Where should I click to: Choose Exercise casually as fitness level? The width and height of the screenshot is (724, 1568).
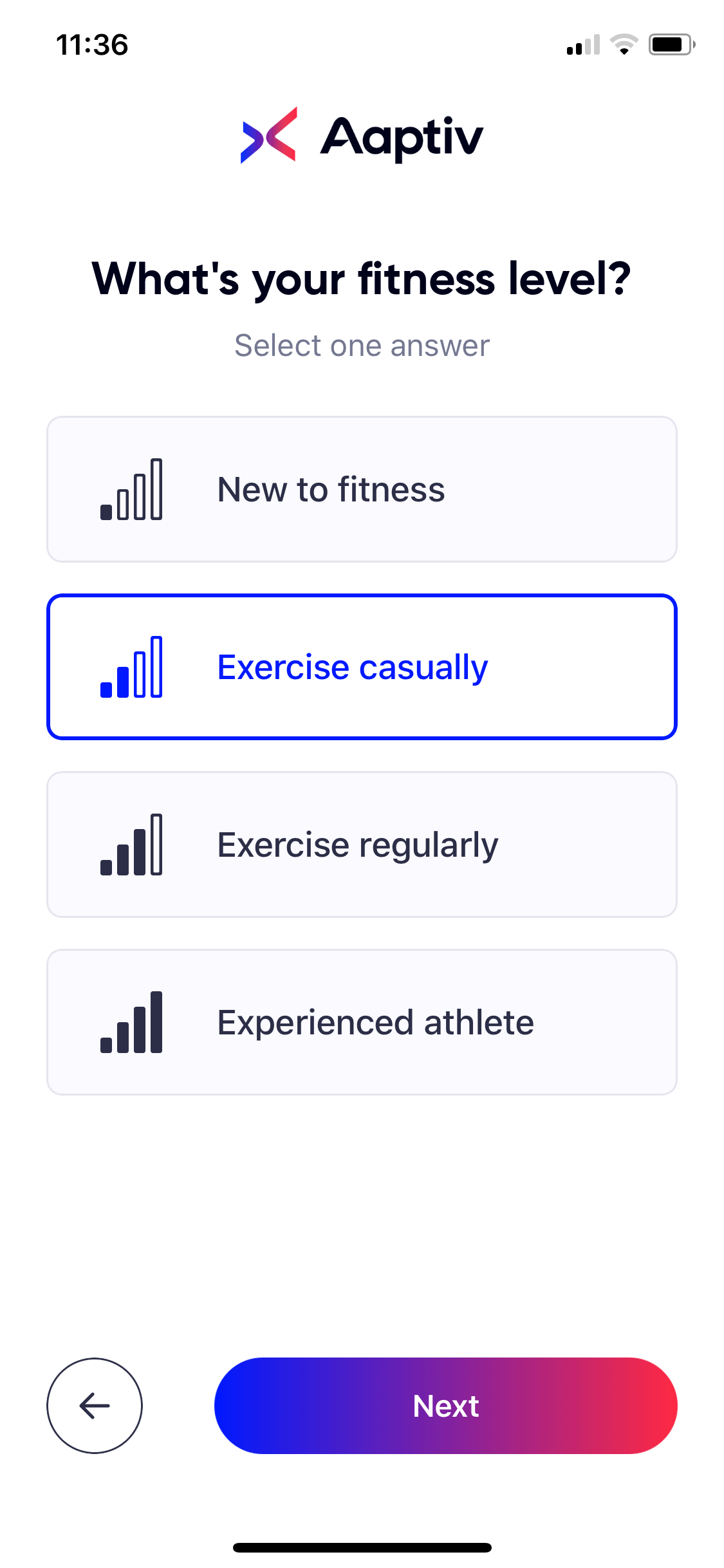click(362, 667)
